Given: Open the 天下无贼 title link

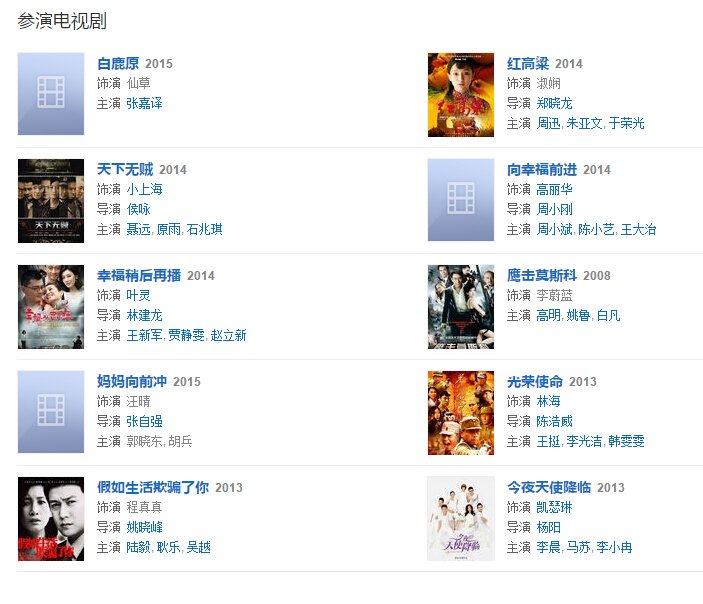Looking at the screenshot, I should [125, 169].
